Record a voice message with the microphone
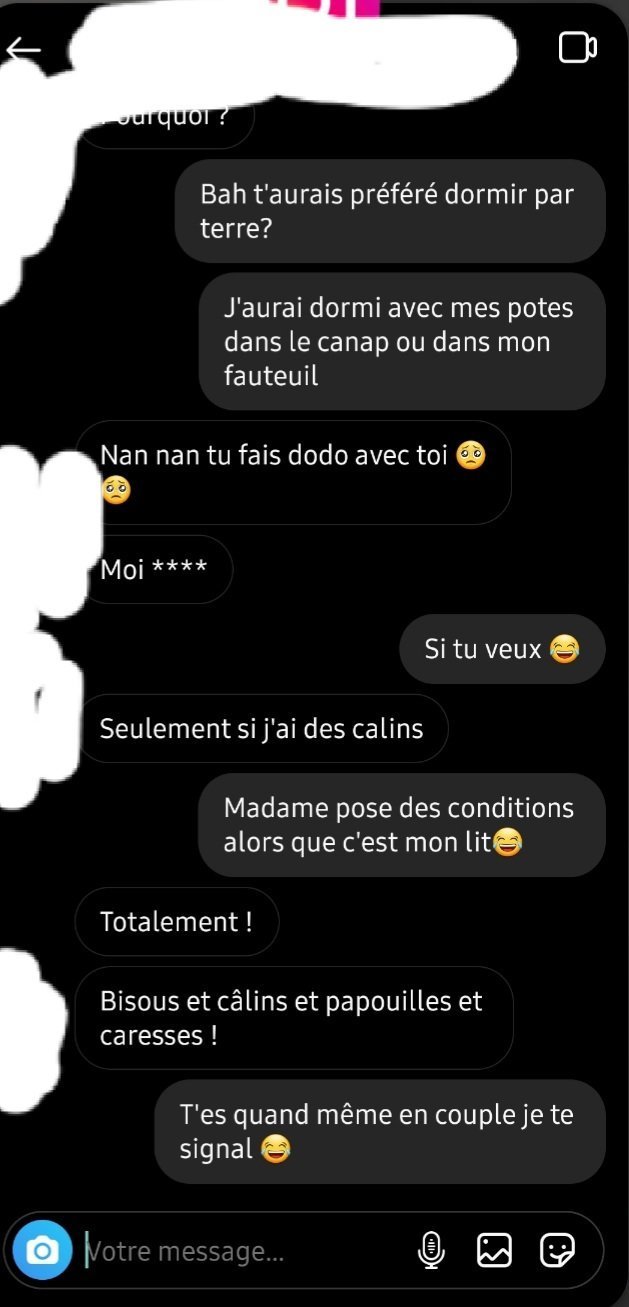 pyautogui.click(x=431, y=1250)
